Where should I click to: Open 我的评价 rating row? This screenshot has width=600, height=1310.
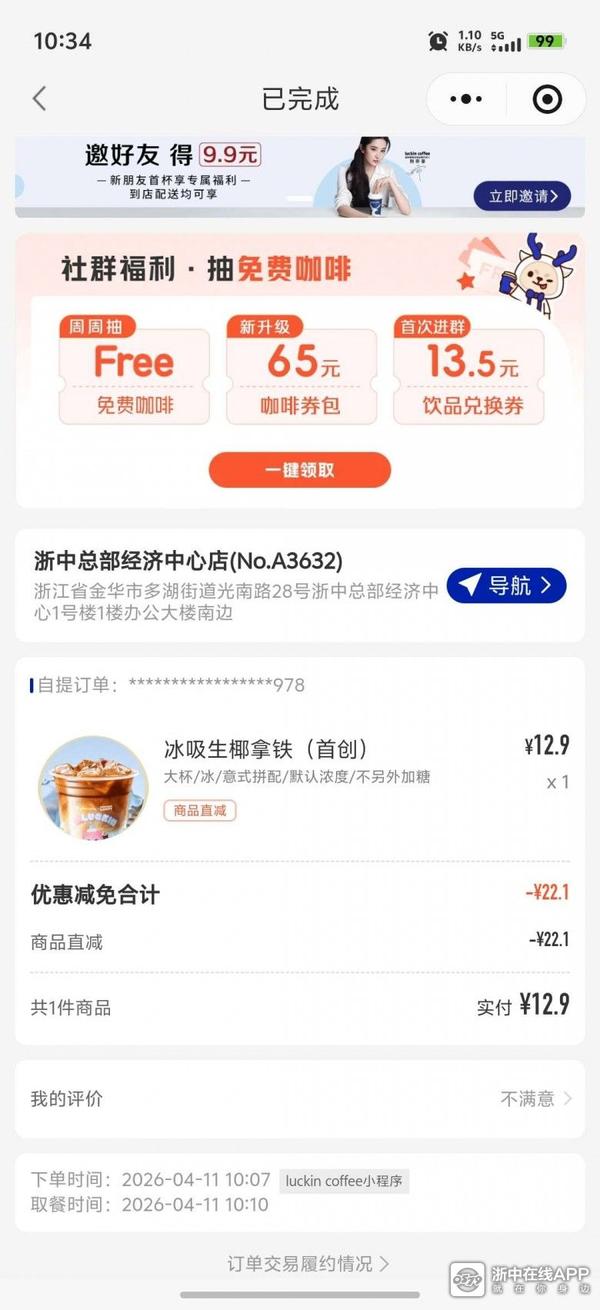(300, 1098)
